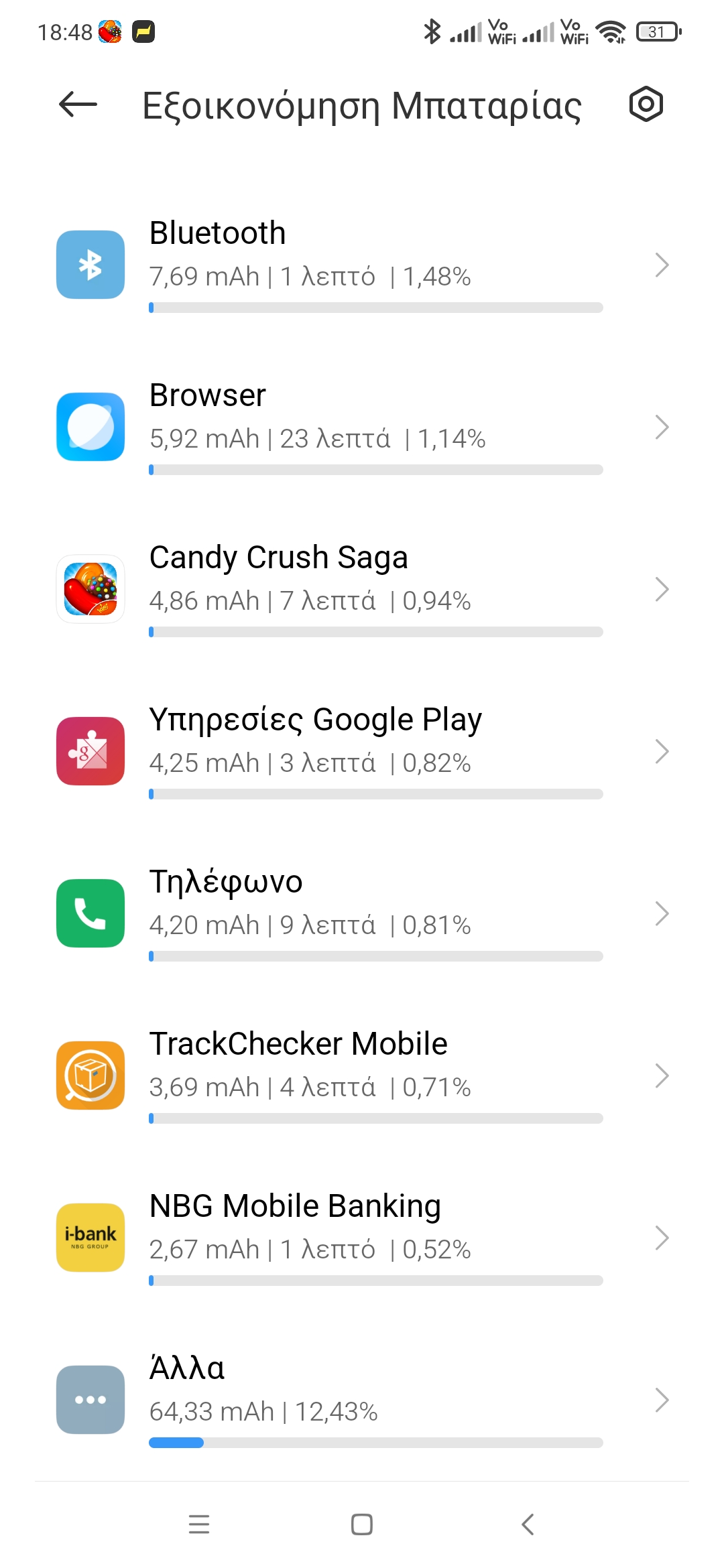View Browser battery usage details
724x1568 pixels.
(x=362, y=428)
